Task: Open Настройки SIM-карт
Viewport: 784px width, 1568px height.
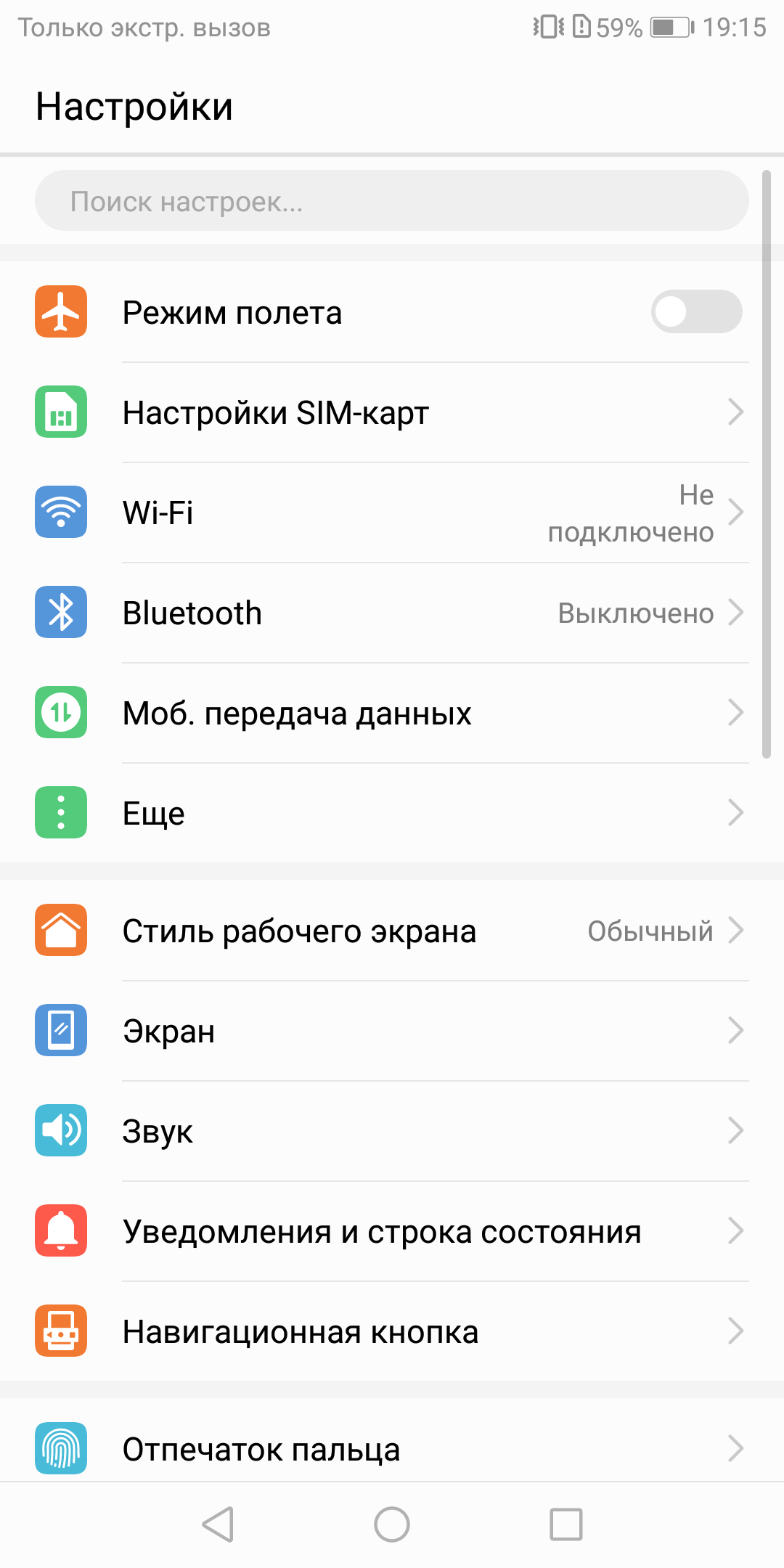Action: pos(392,412)
